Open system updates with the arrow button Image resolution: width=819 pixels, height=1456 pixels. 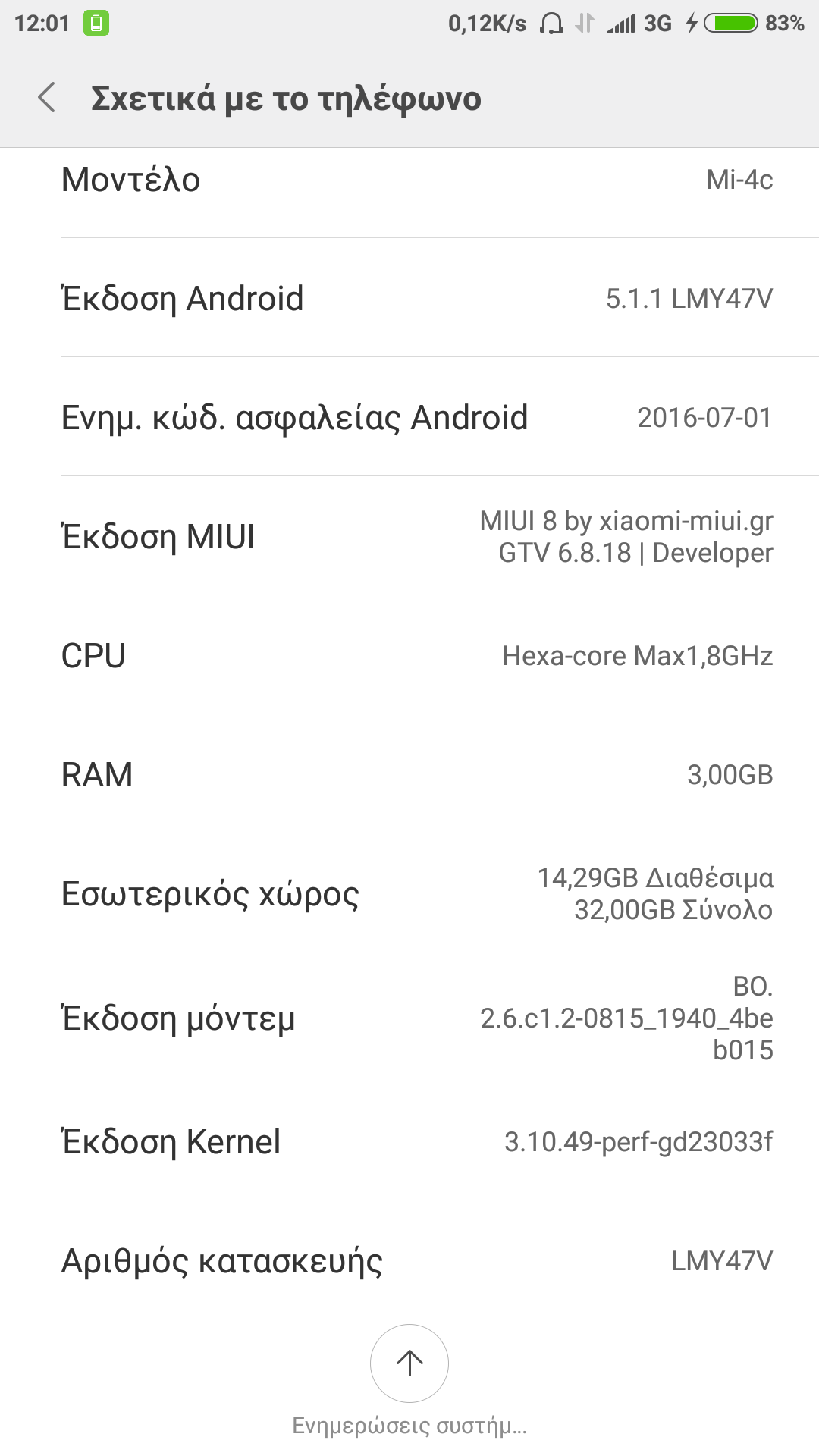pyautogui.click(x=409, y=1363)
